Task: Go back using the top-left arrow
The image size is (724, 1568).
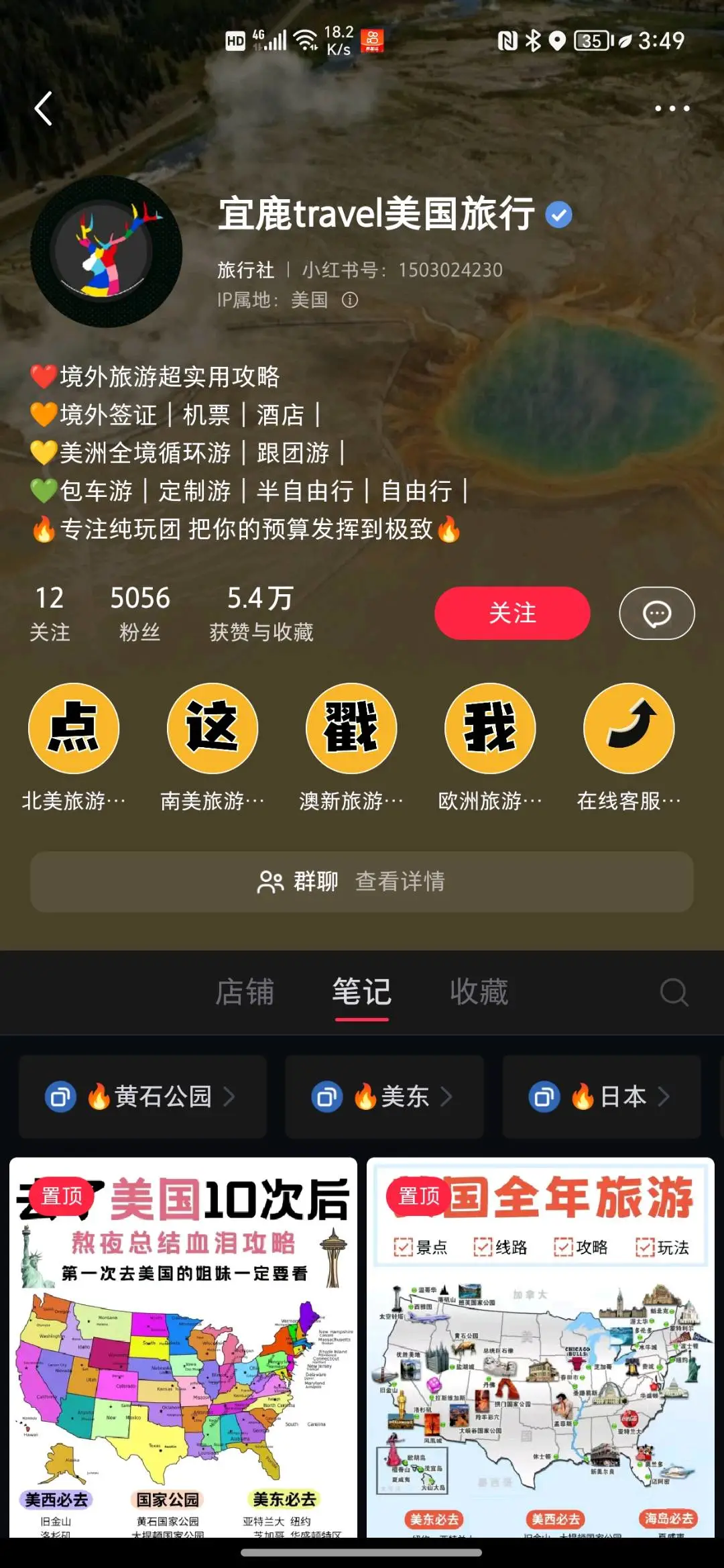Action: tap(44, 109)
